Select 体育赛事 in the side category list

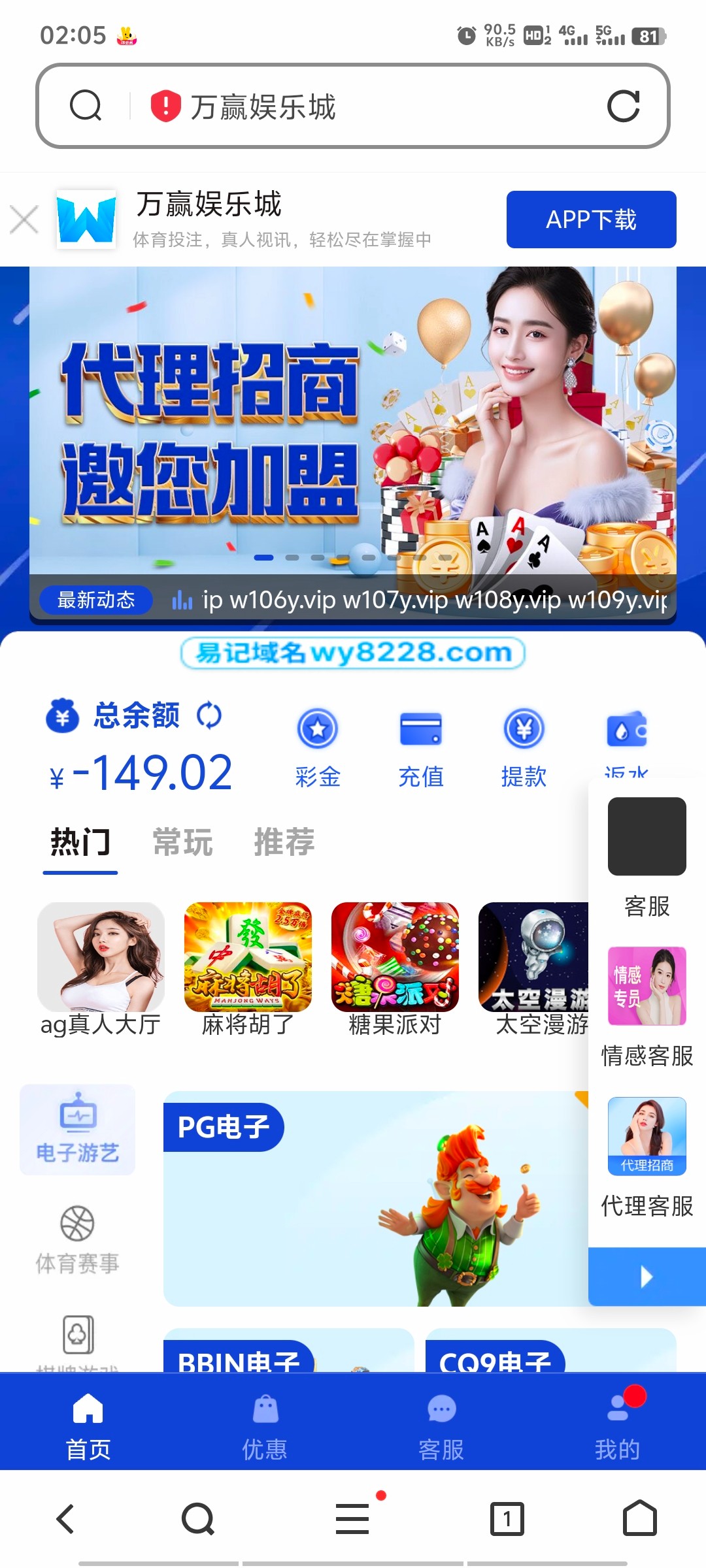click(x=78, y=1239)
